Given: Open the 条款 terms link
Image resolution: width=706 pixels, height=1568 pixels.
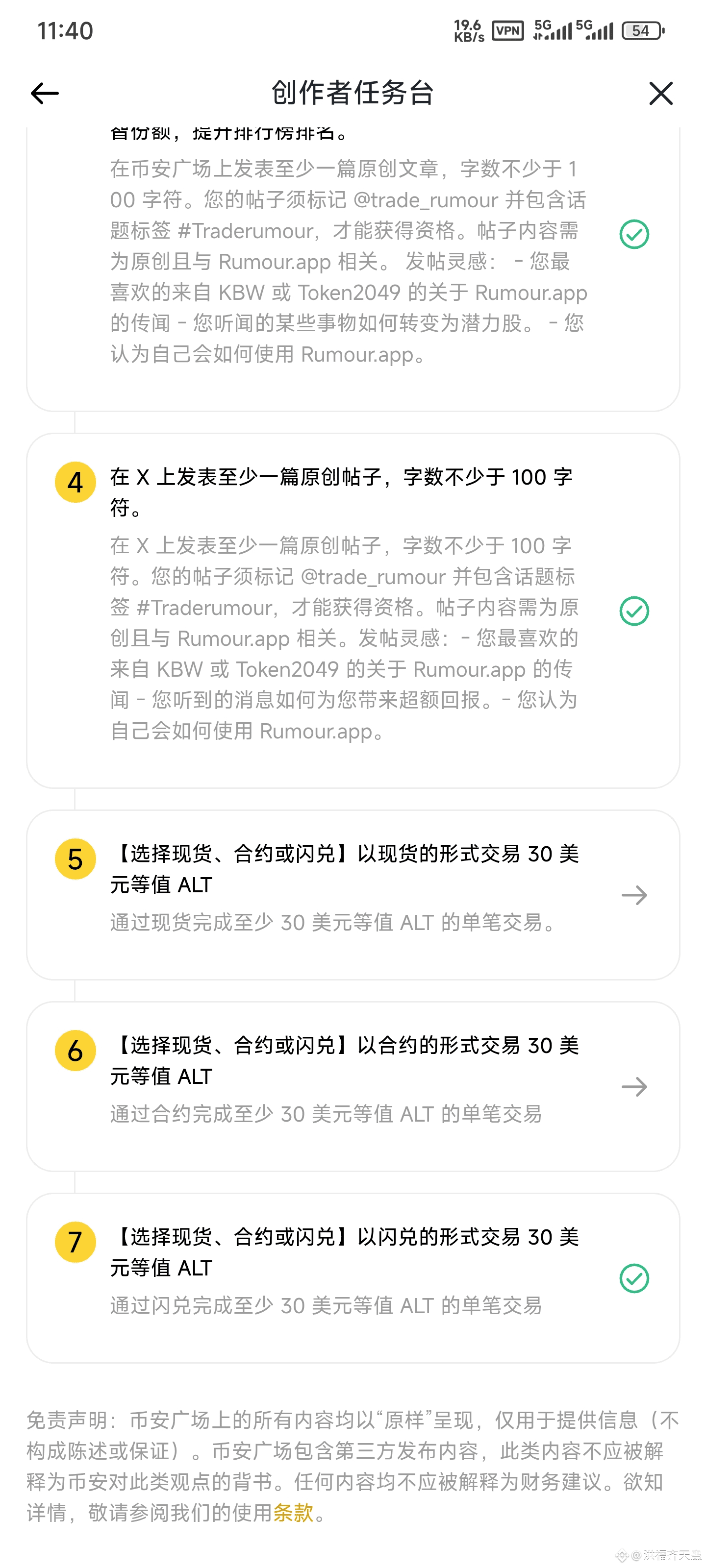Looking at the screenshot, I should [x=293, y=1512].
